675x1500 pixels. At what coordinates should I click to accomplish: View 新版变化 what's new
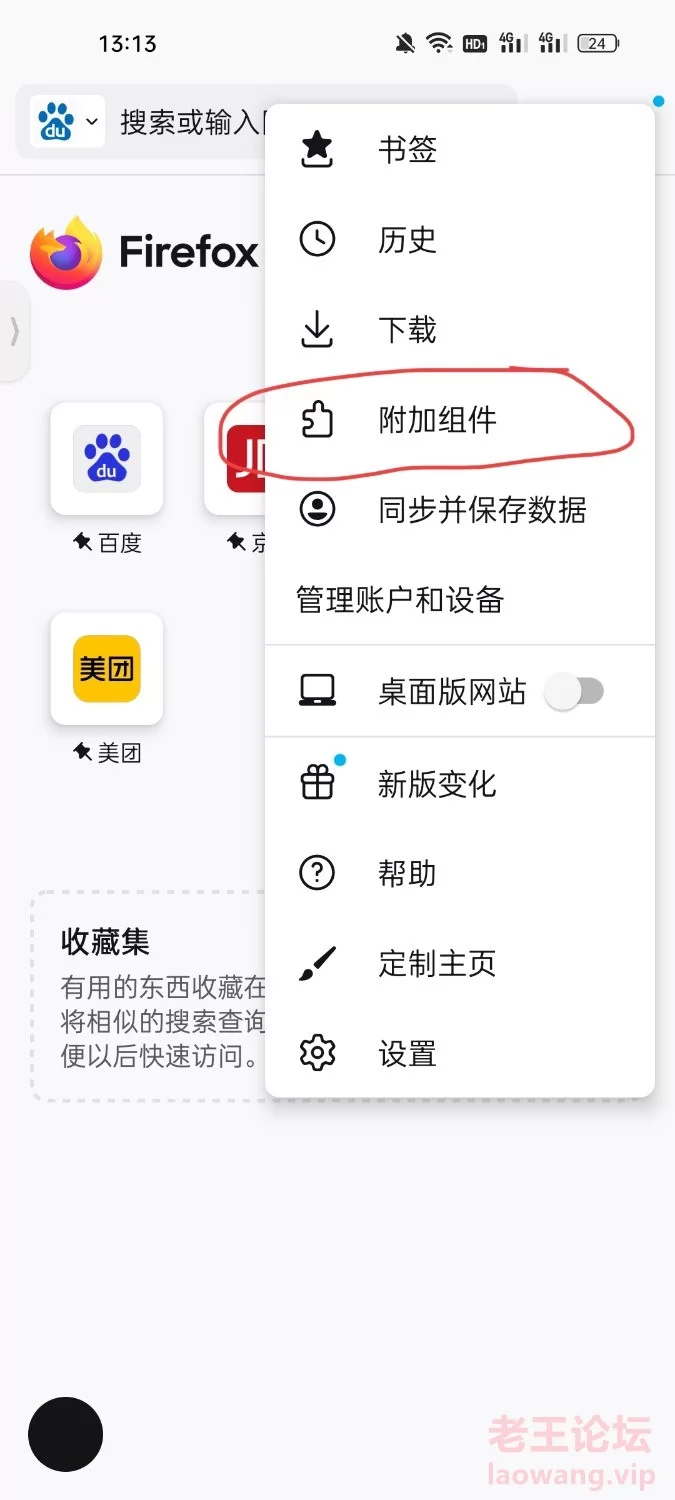pyautogui.click(x=436, y=784)
